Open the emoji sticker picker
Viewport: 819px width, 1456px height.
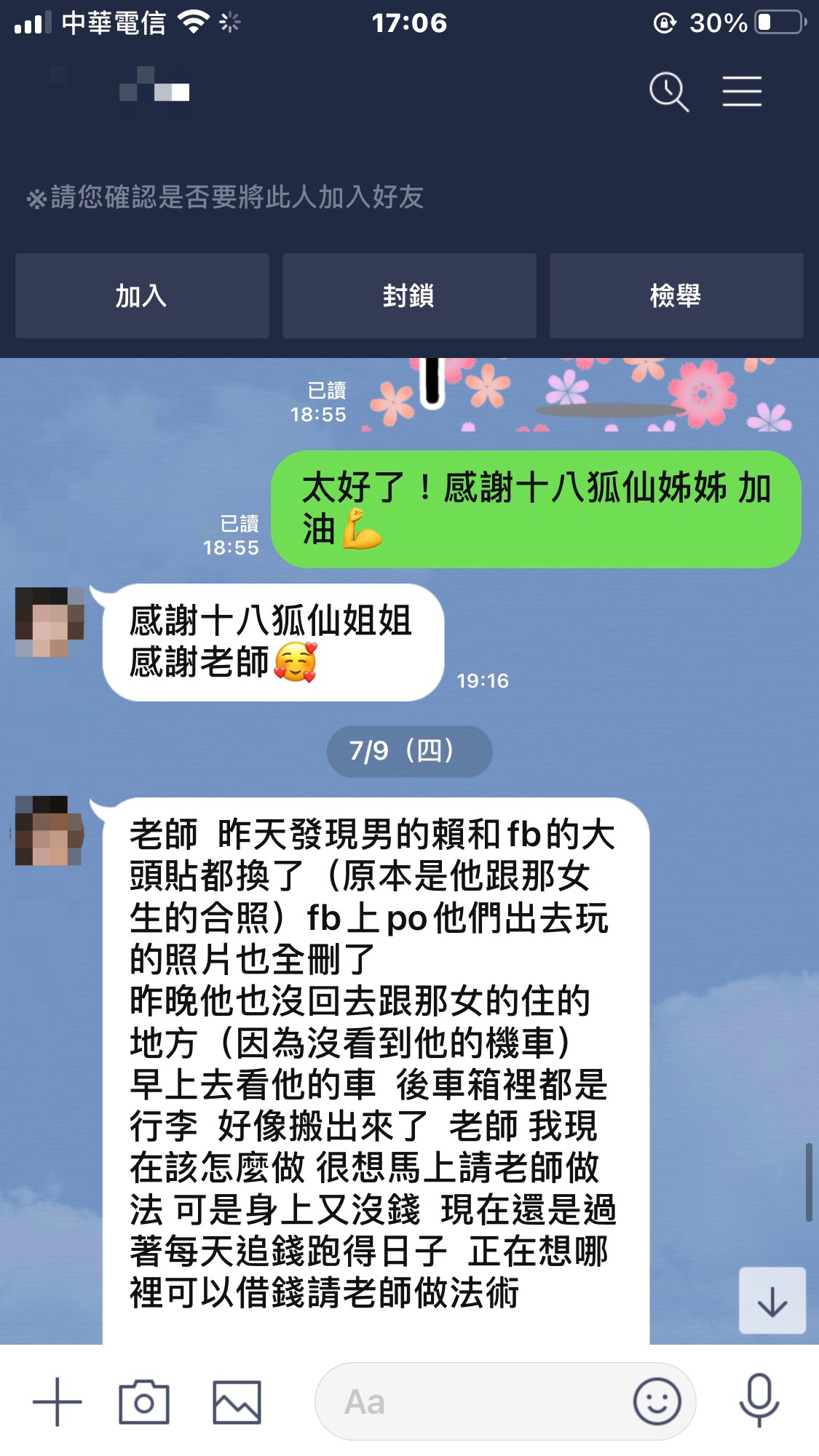coord(657,1401)
